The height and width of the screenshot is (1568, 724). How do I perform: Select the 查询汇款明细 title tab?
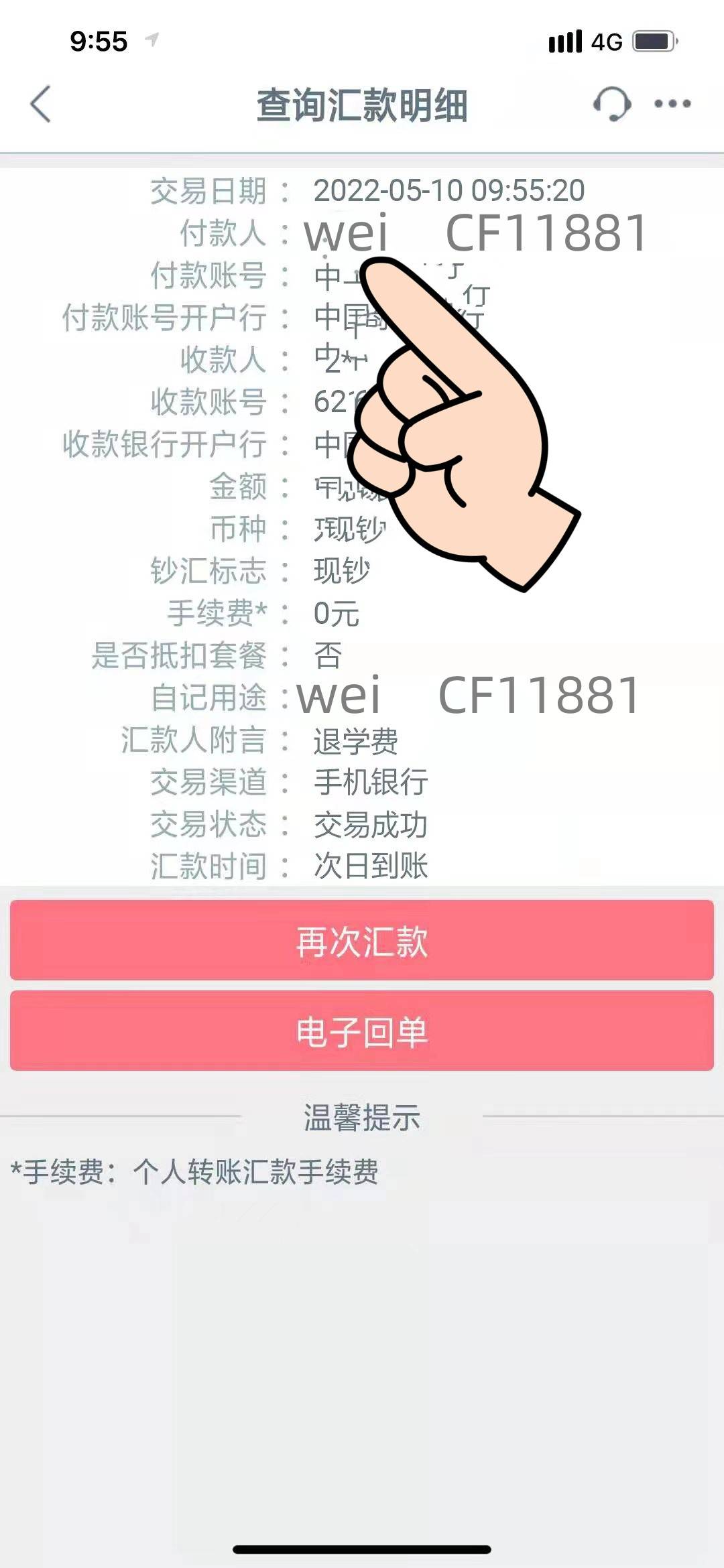362,104
